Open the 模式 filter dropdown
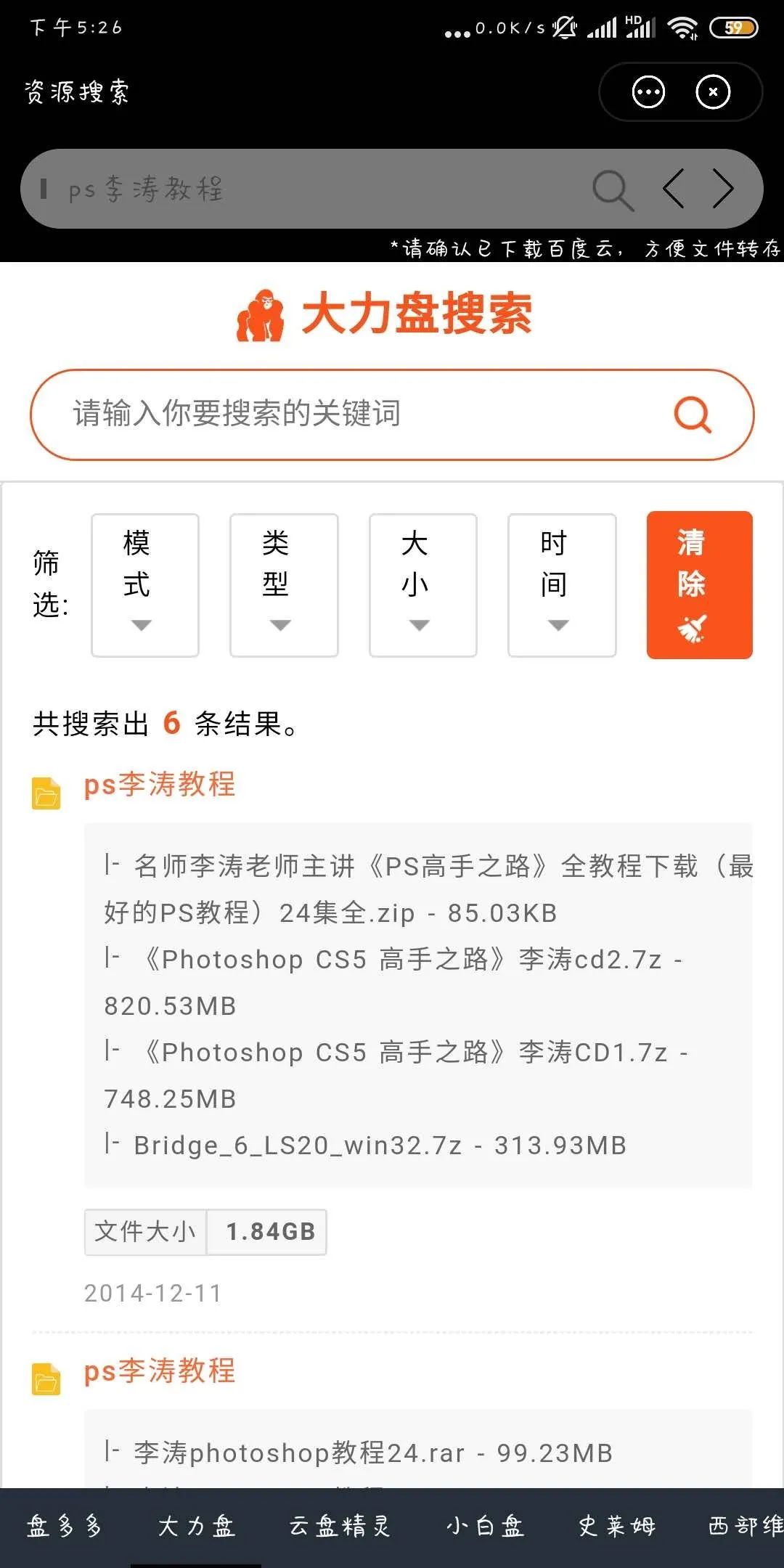The width and height of the screenshot is (784, 1568). tap(143, 584)
